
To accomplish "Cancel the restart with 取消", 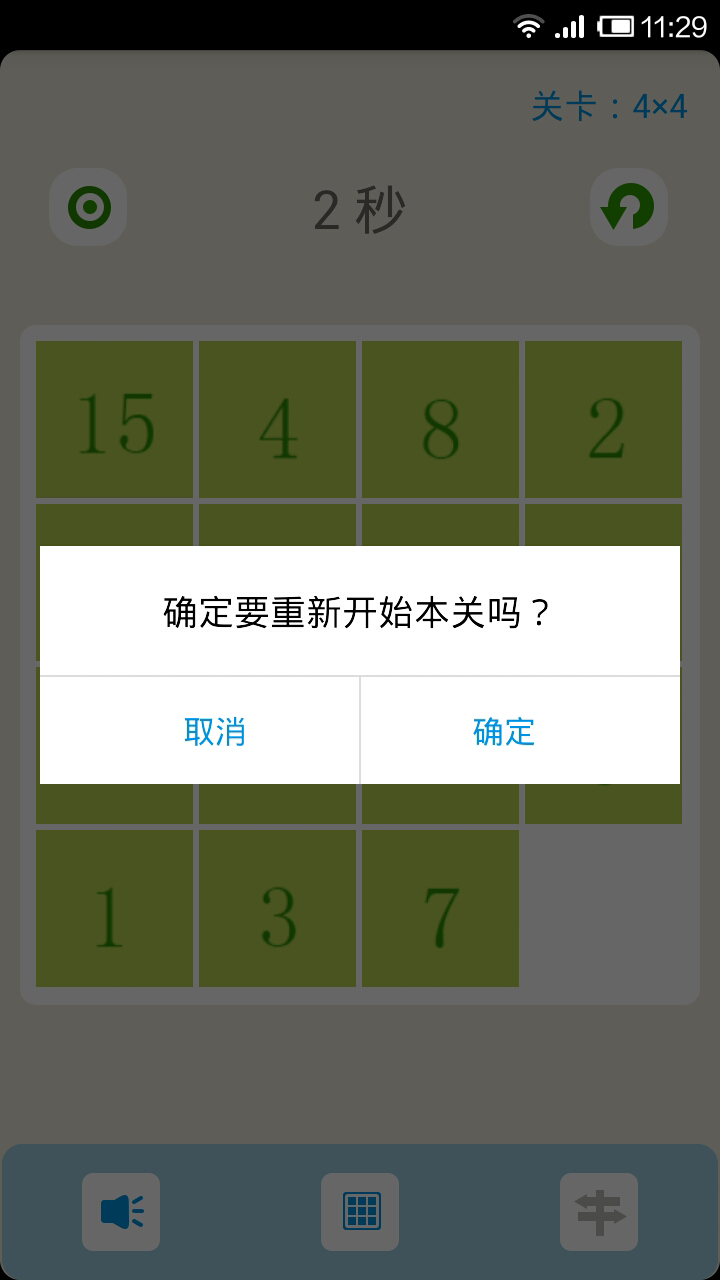I will [200, 731].
